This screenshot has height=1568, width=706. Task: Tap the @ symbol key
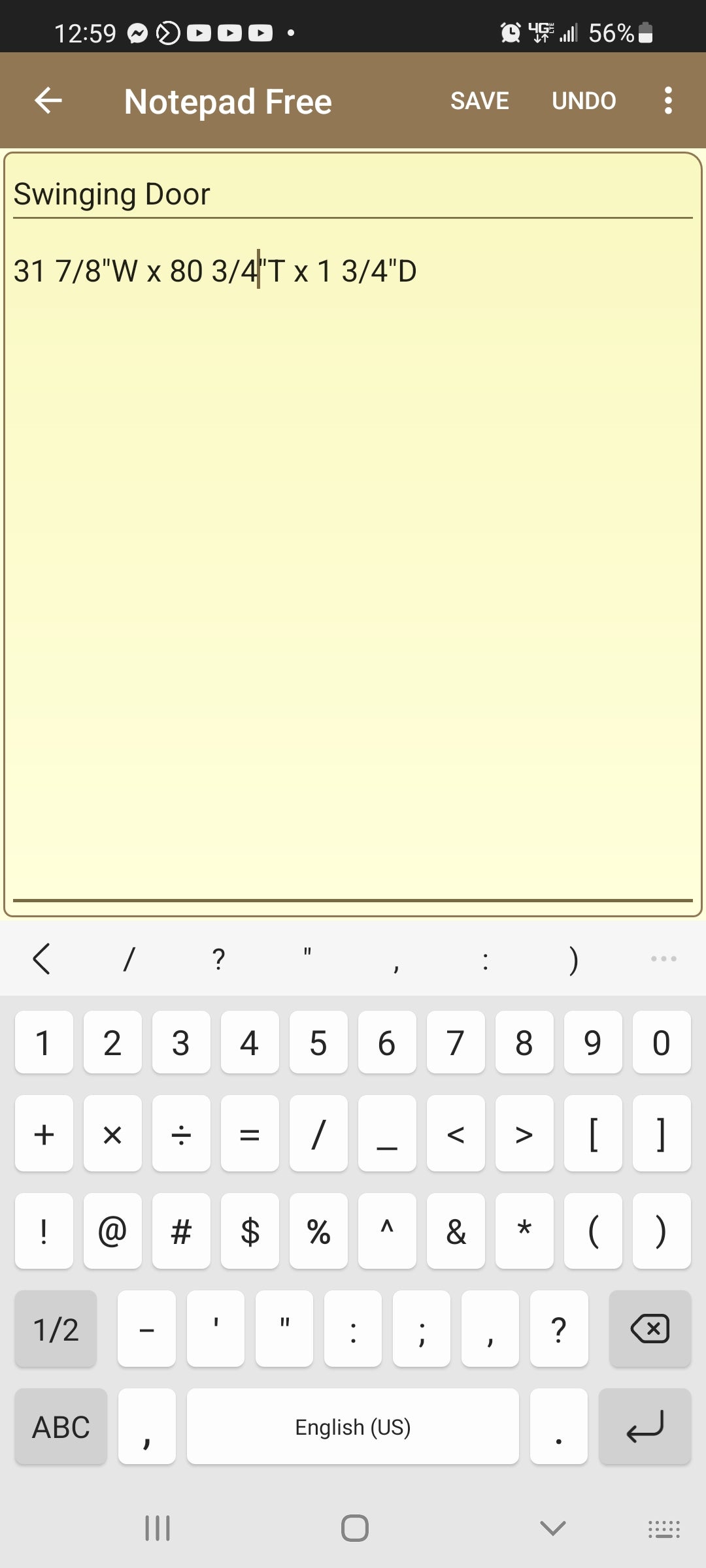point(112,1232)
